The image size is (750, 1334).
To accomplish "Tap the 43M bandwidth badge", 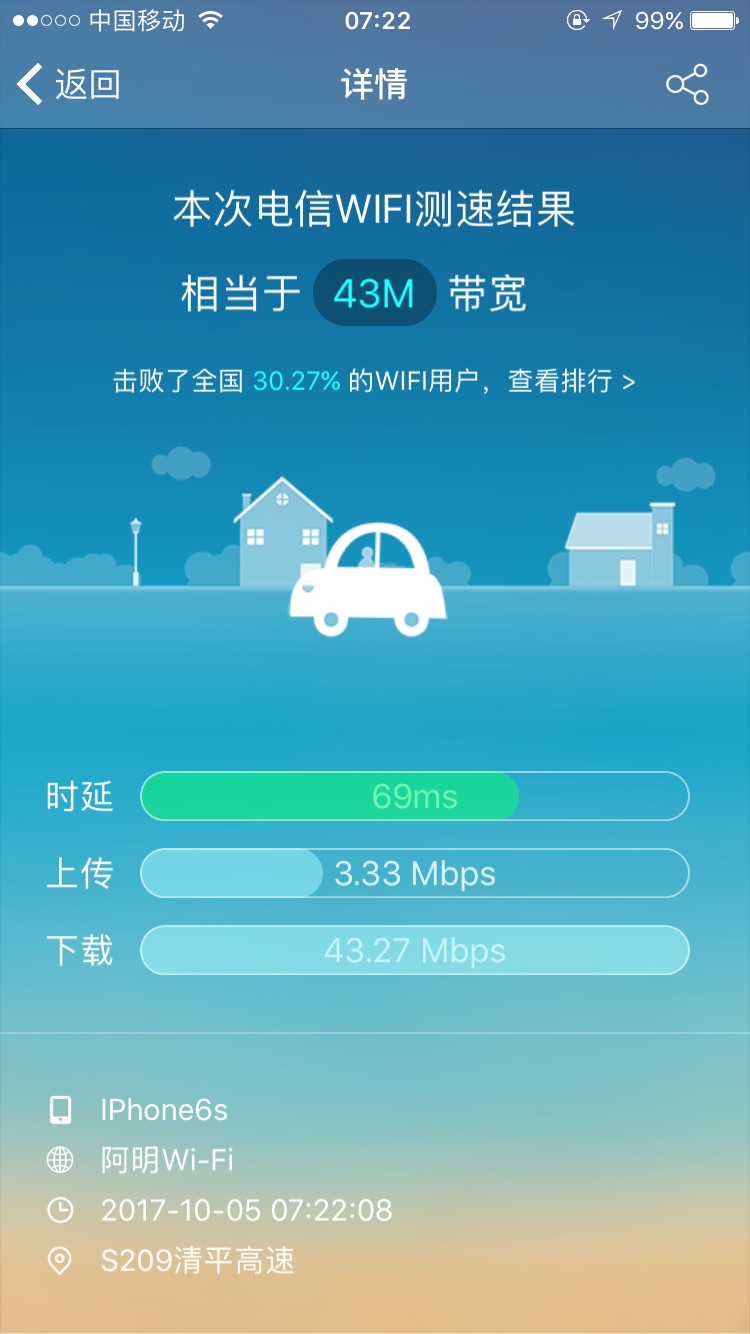I will pyautogui.click(x=374, y=291).
